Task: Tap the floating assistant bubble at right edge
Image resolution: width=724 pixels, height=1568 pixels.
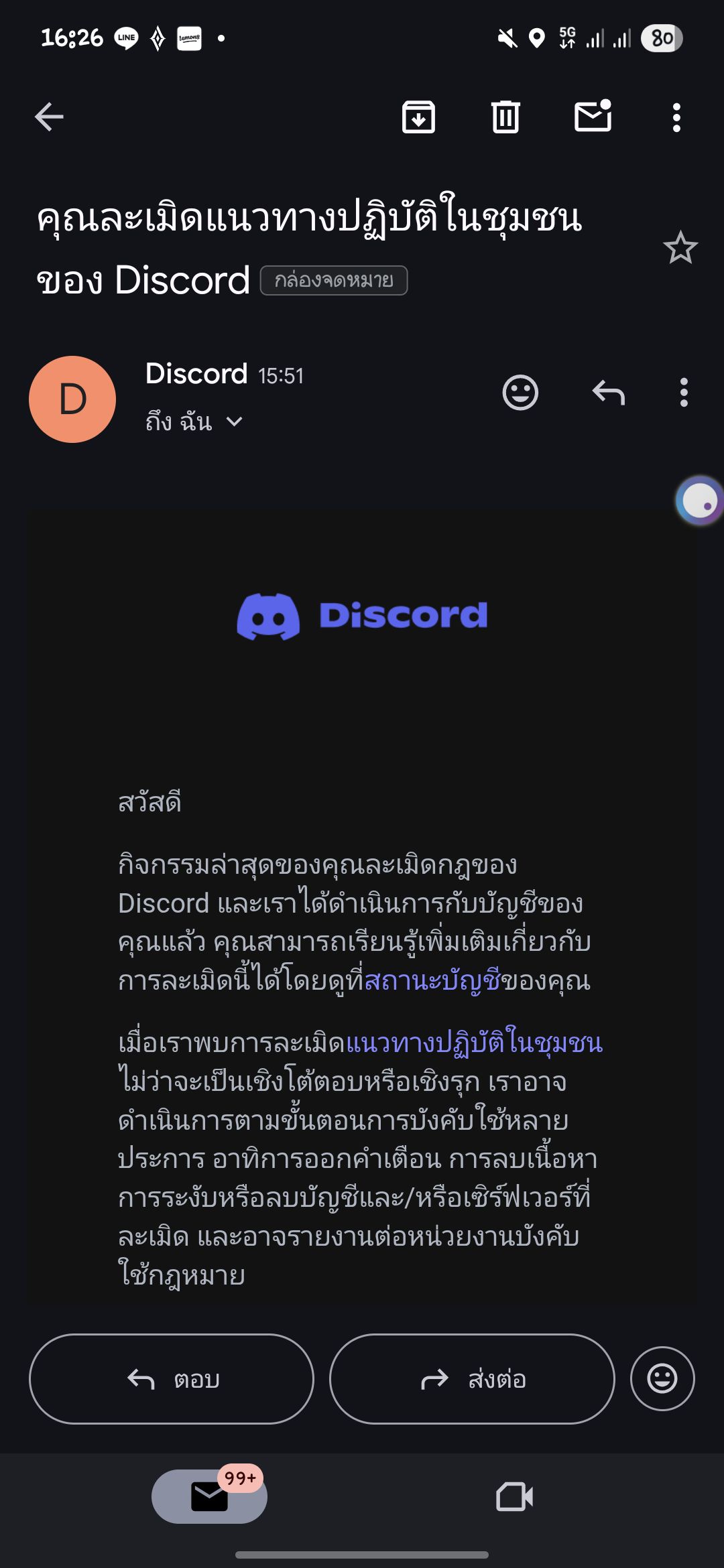Action: pos(699,501)
